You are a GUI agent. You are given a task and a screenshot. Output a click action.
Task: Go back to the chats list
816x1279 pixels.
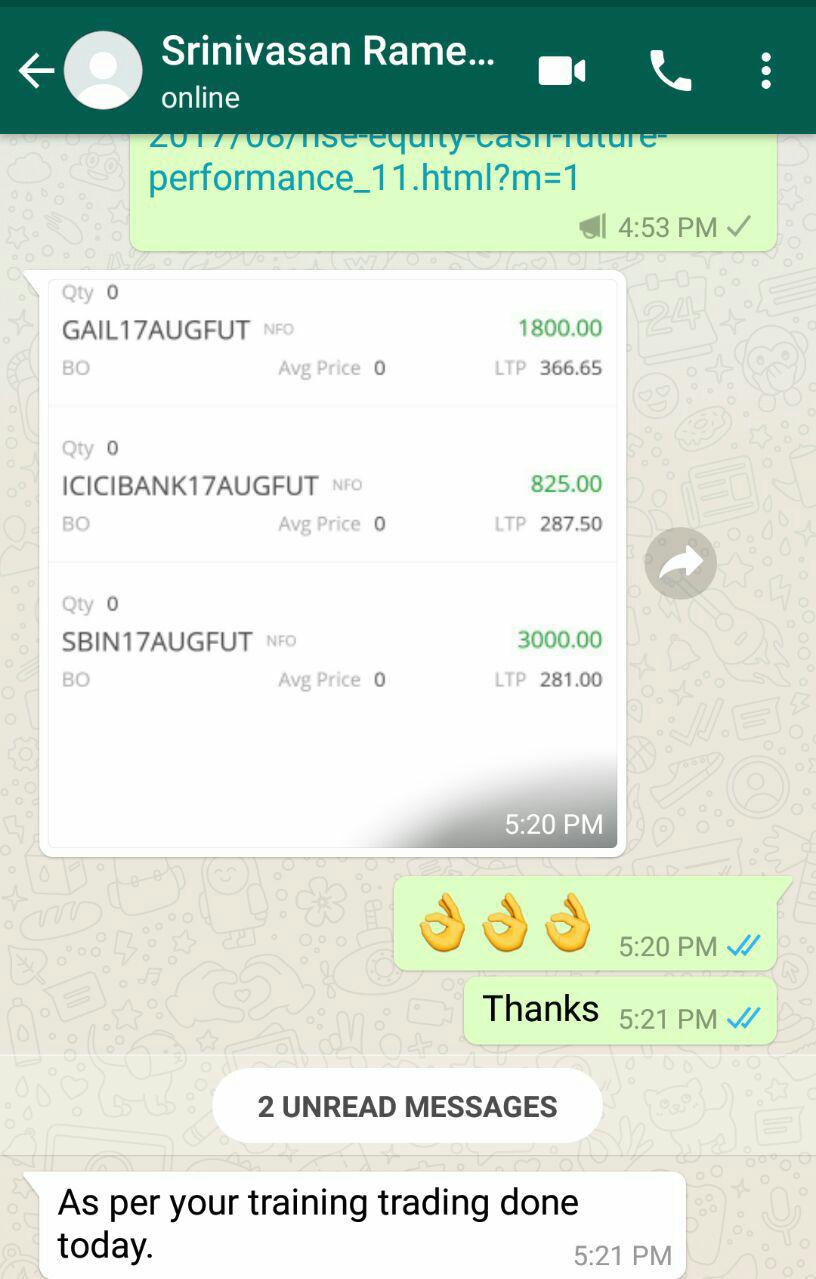(x=36, y=71)
